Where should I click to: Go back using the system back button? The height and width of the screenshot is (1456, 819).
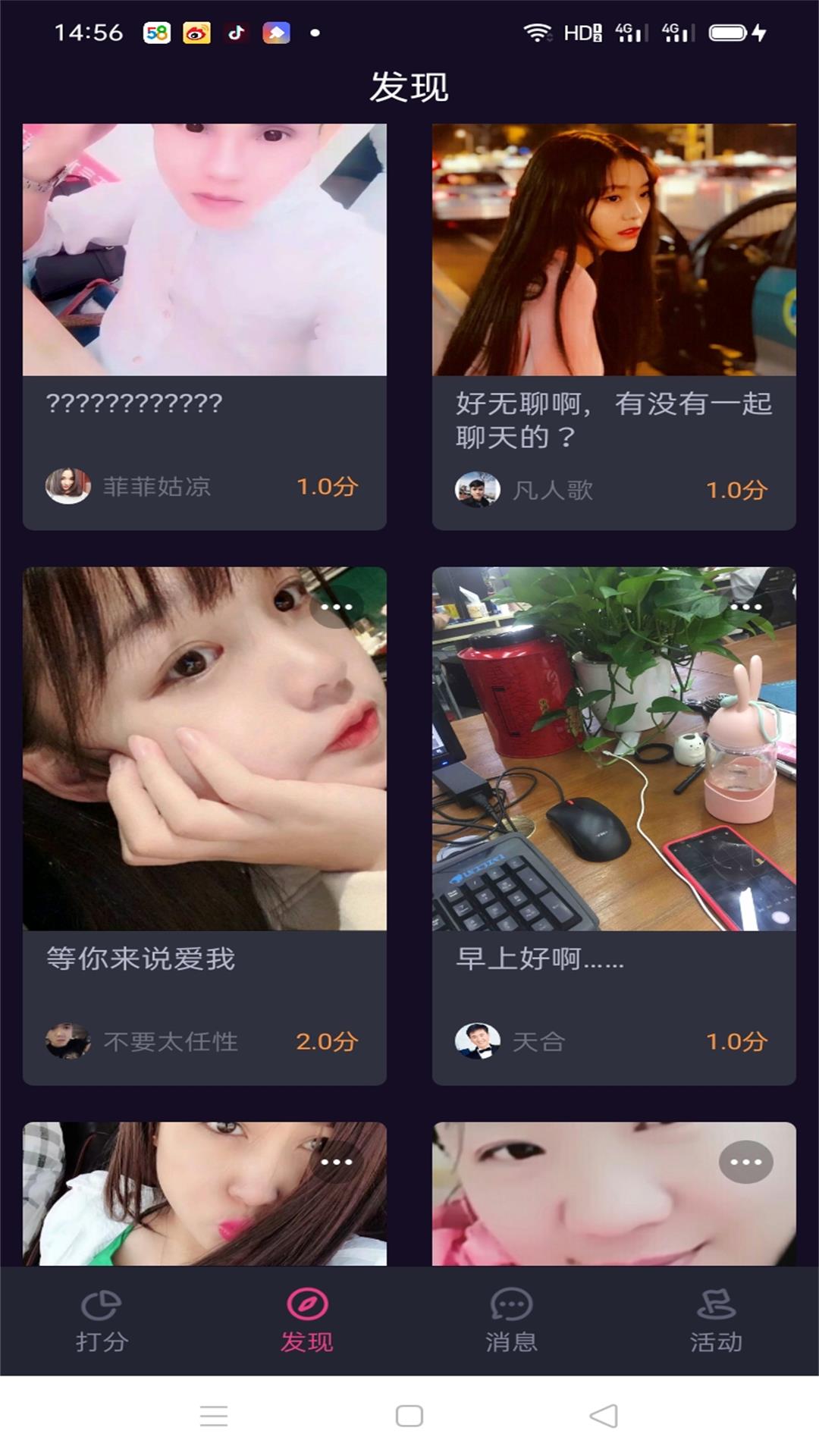point(604,1415)
